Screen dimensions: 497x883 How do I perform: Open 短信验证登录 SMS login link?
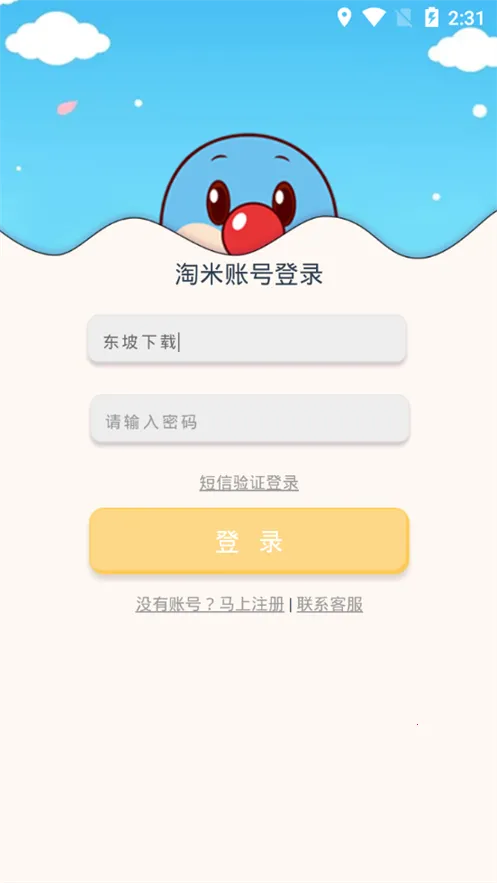pos(249,483)
